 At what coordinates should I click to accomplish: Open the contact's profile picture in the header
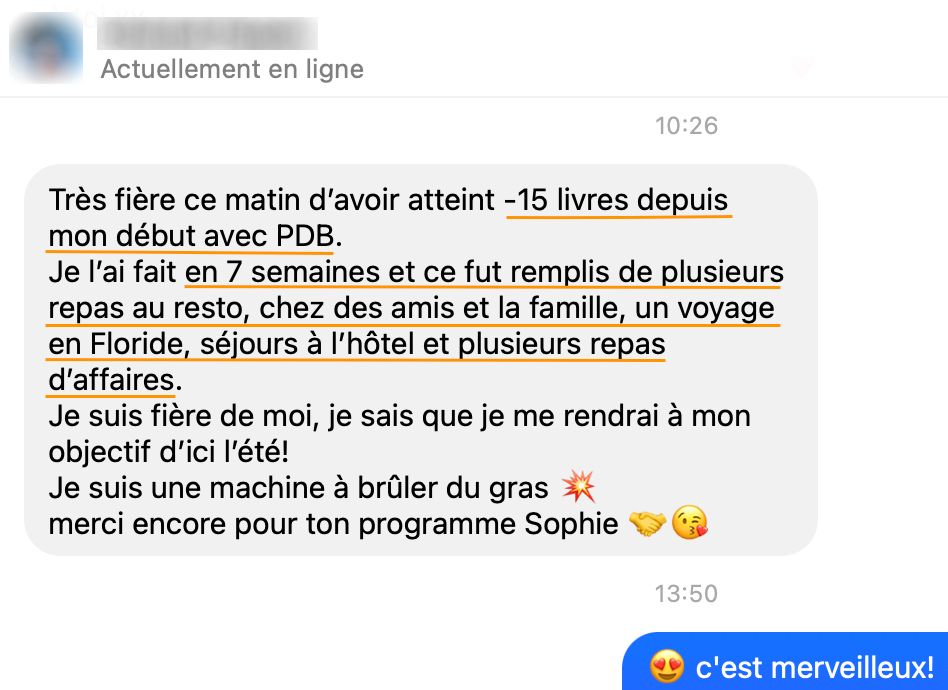[45, 48]
